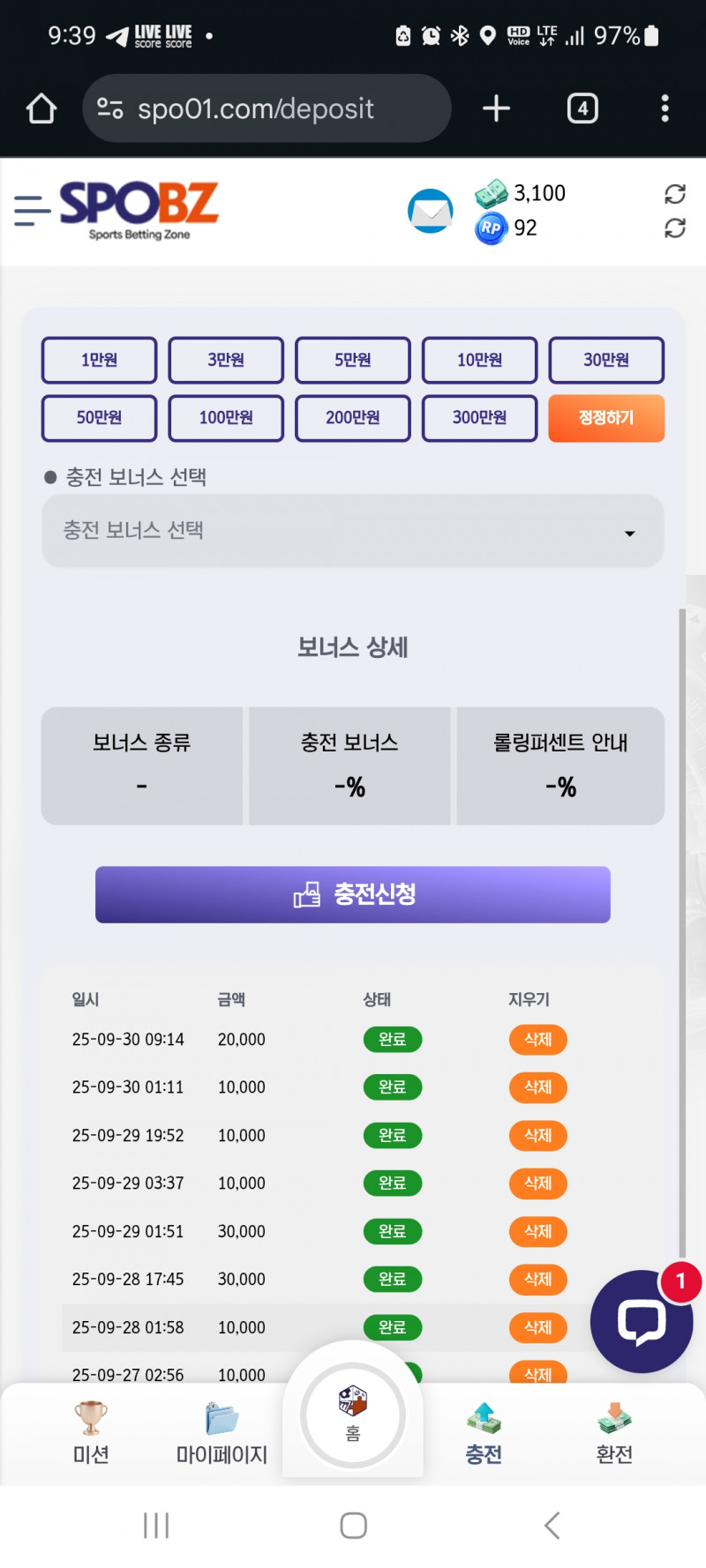This screenshot has height=1568, width=706.
Task: Select the 1만원 amount button
Action: (99, 360)
